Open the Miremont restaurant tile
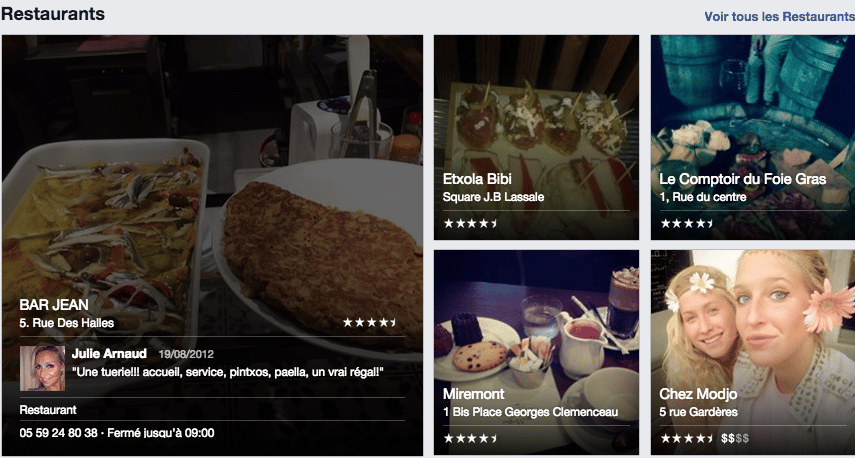This screenshot has width=855, height=458. pyautogui.click(x=536, y=352)
